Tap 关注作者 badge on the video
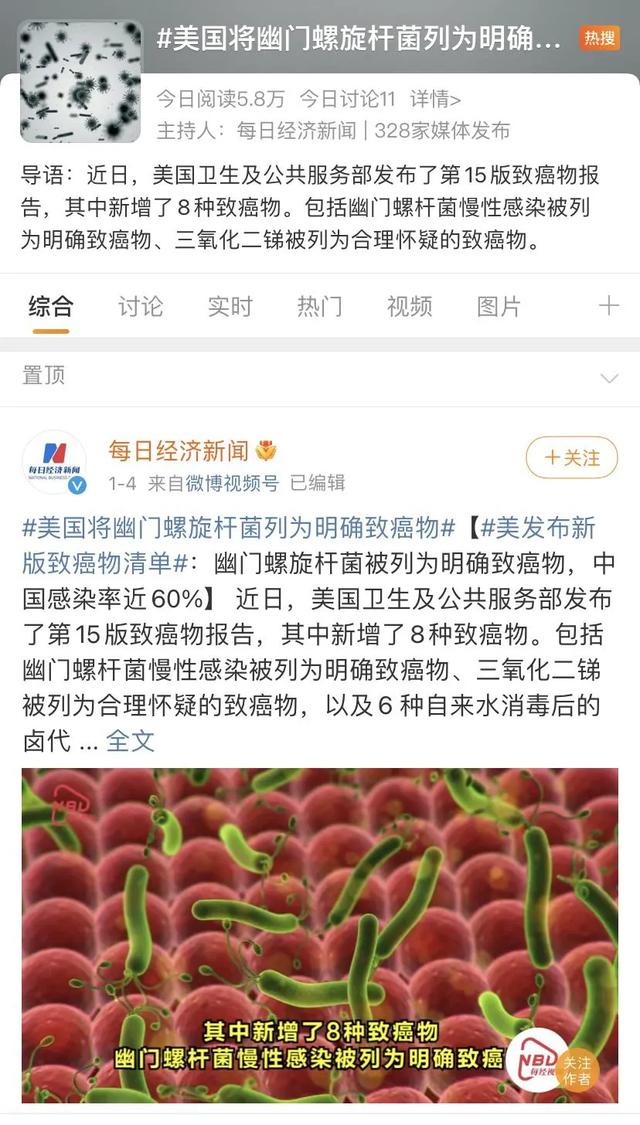Viewport: 640px width, 1125px height. 578,1071
